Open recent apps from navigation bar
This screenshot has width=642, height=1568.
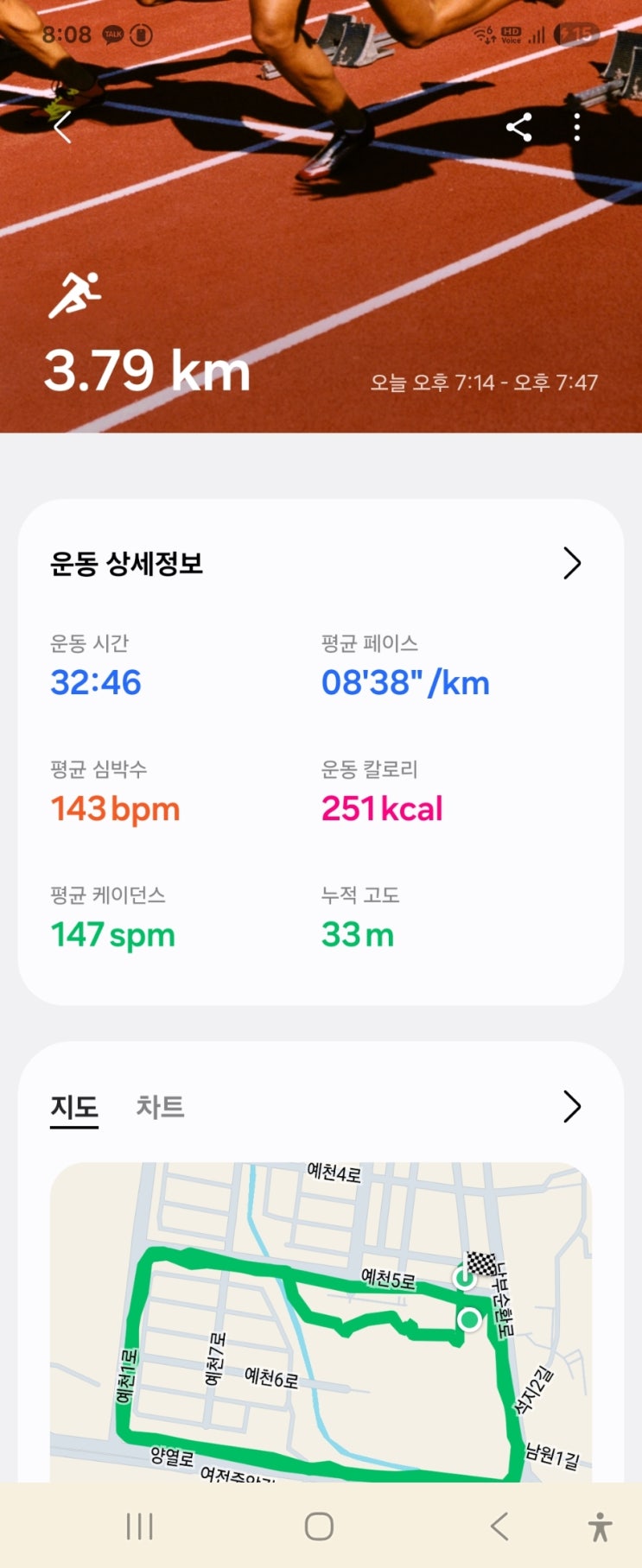(139, 1527)
